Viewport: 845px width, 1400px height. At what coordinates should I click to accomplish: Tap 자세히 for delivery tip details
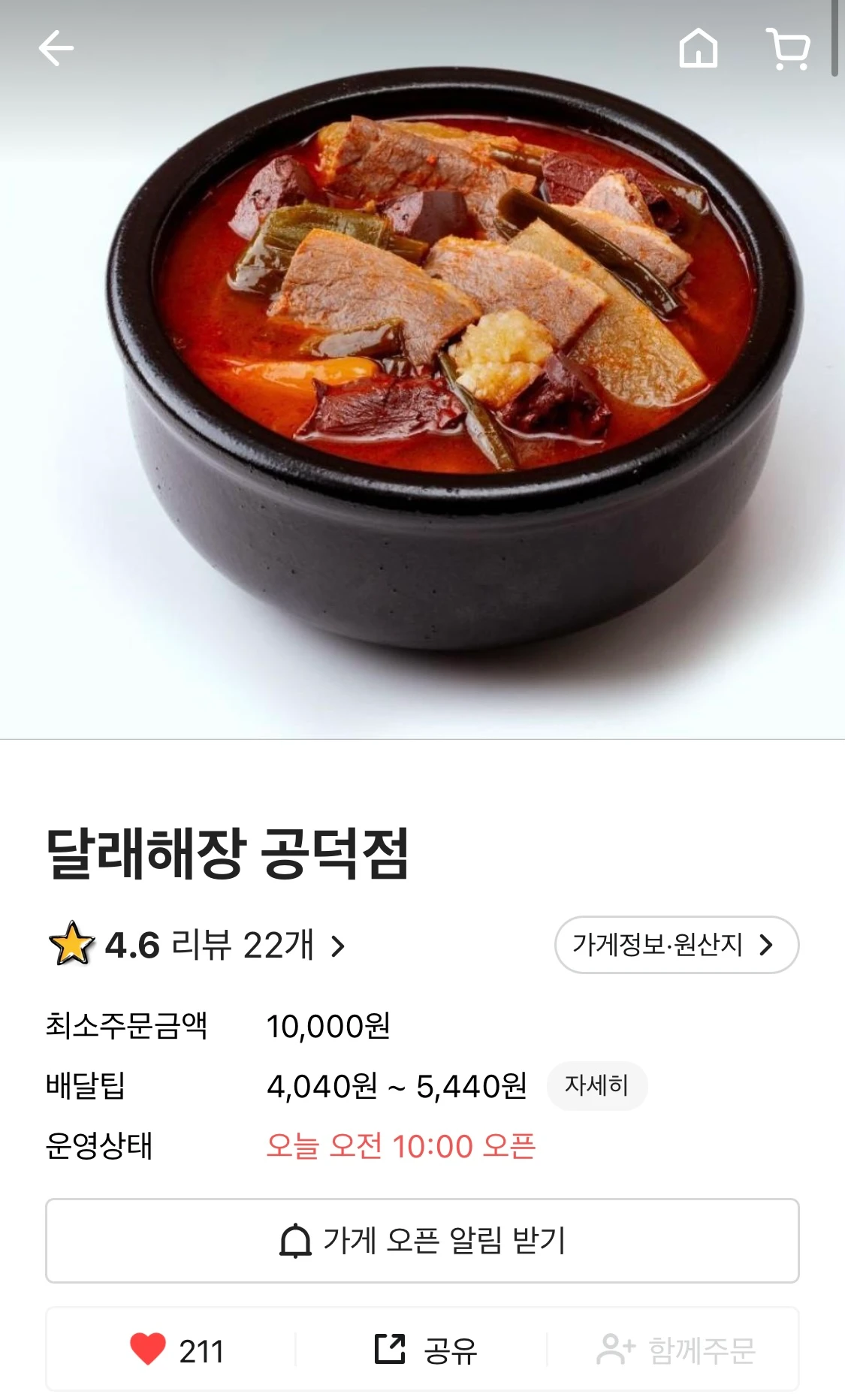tap(597, 1086)
